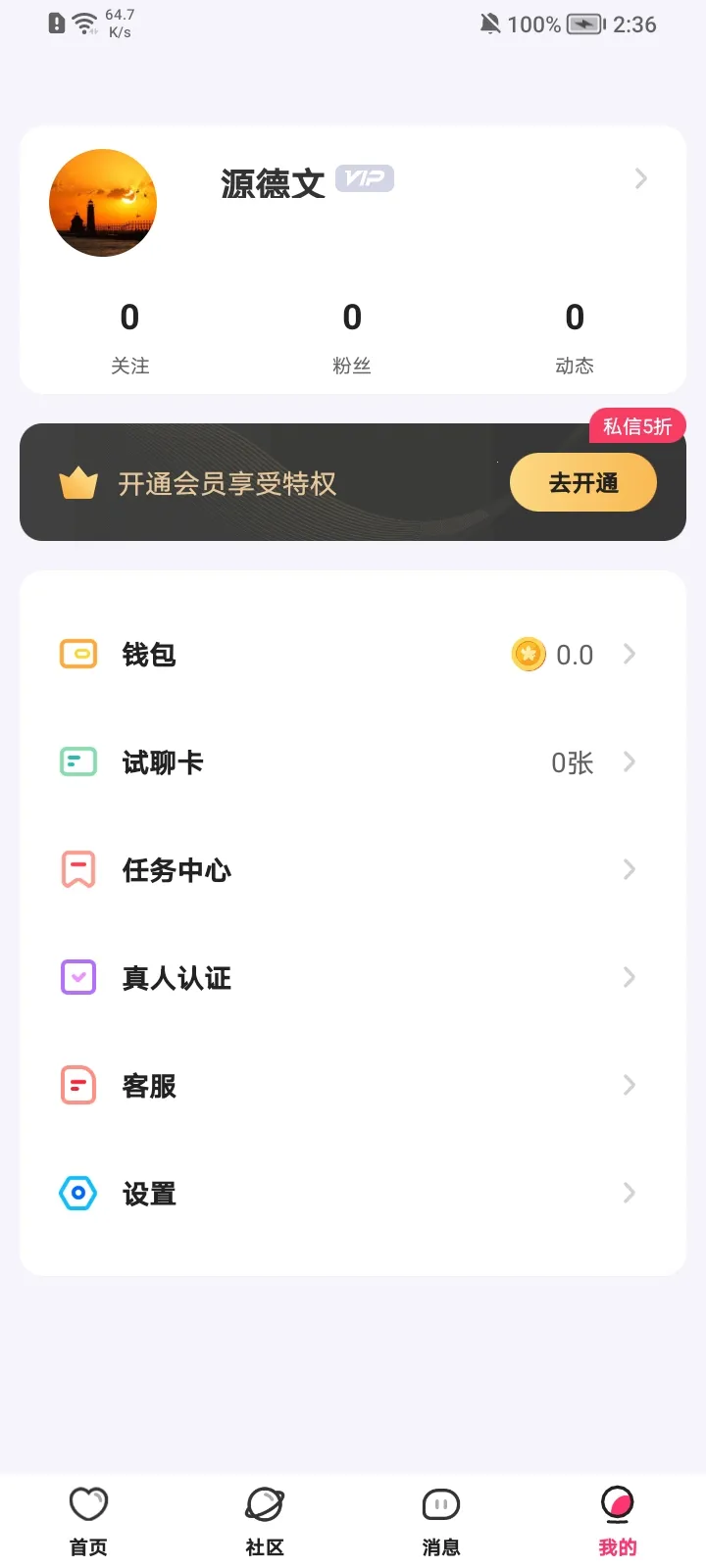Tap the gold coin icon beside 0.0

pyautogui.click(x=529, y=654)
